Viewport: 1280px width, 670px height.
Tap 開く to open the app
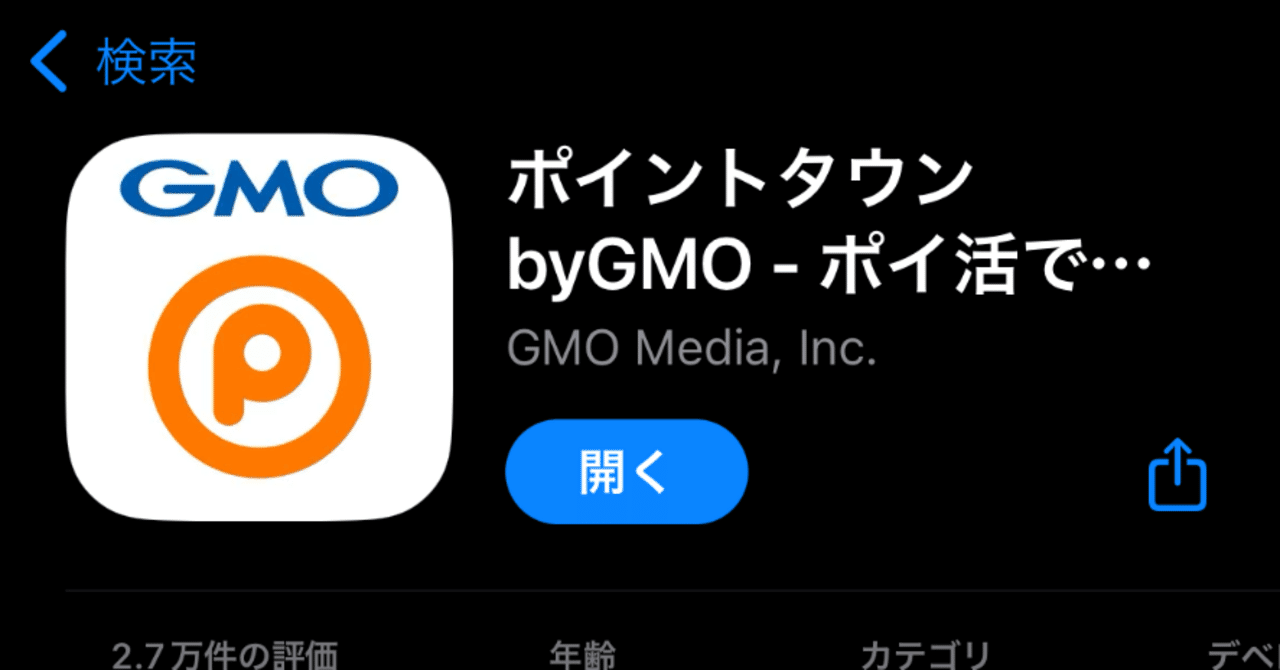coord(626,472)
